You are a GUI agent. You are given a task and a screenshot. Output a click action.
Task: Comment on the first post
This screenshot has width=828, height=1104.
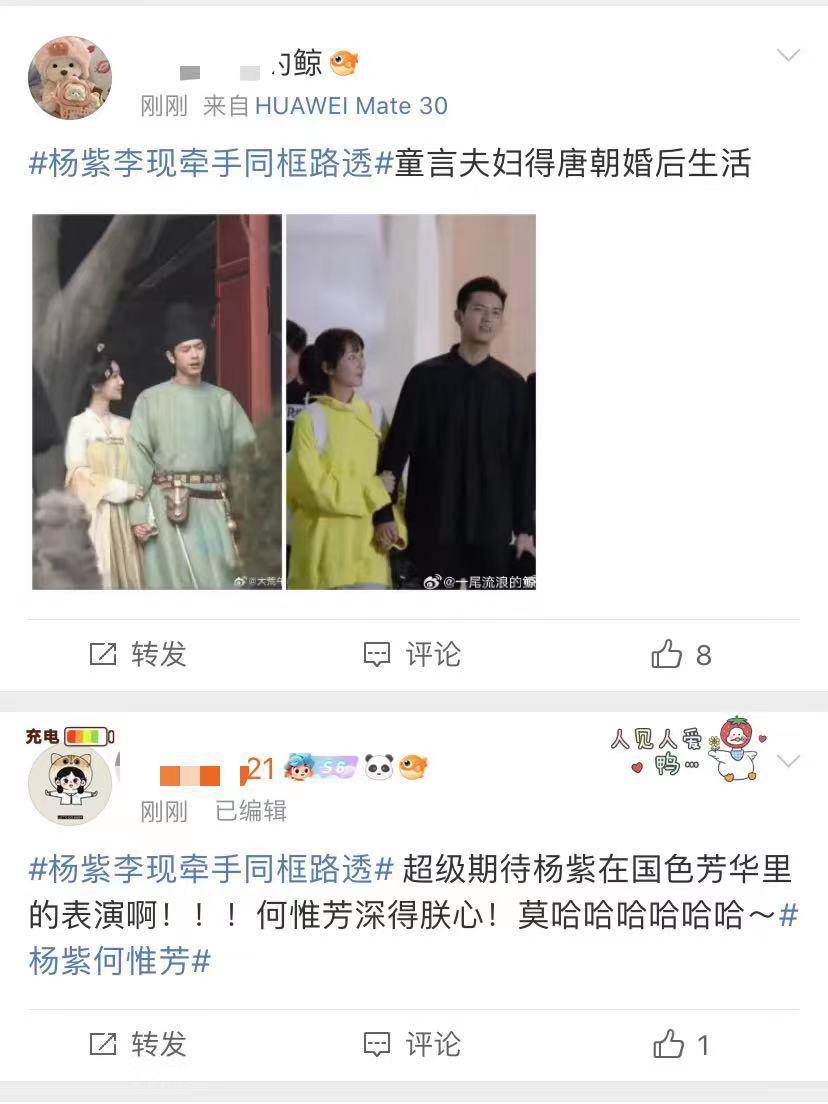coord(411,655)
